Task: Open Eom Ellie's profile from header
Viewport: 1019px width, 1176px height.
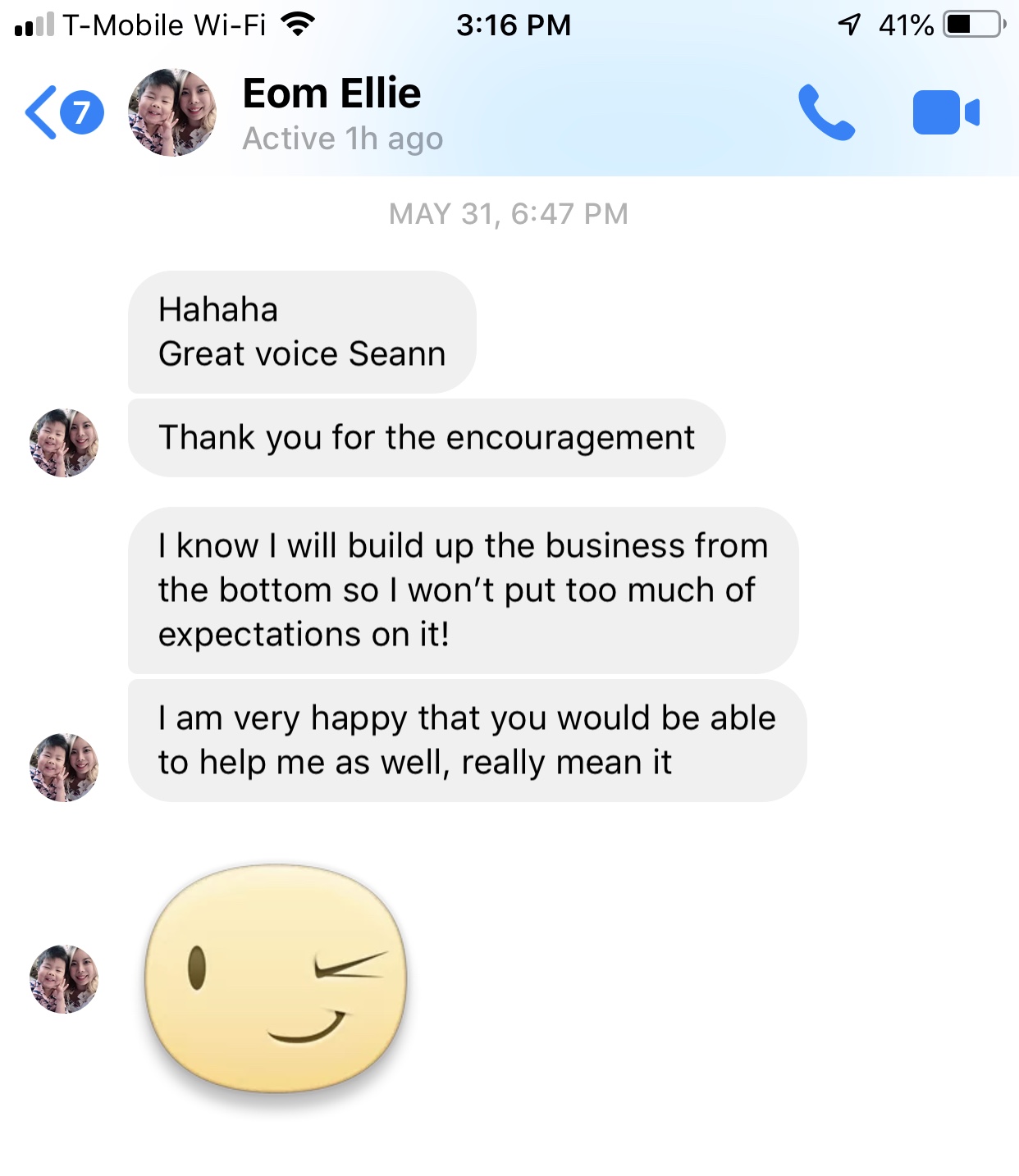Action: point(331,112)
